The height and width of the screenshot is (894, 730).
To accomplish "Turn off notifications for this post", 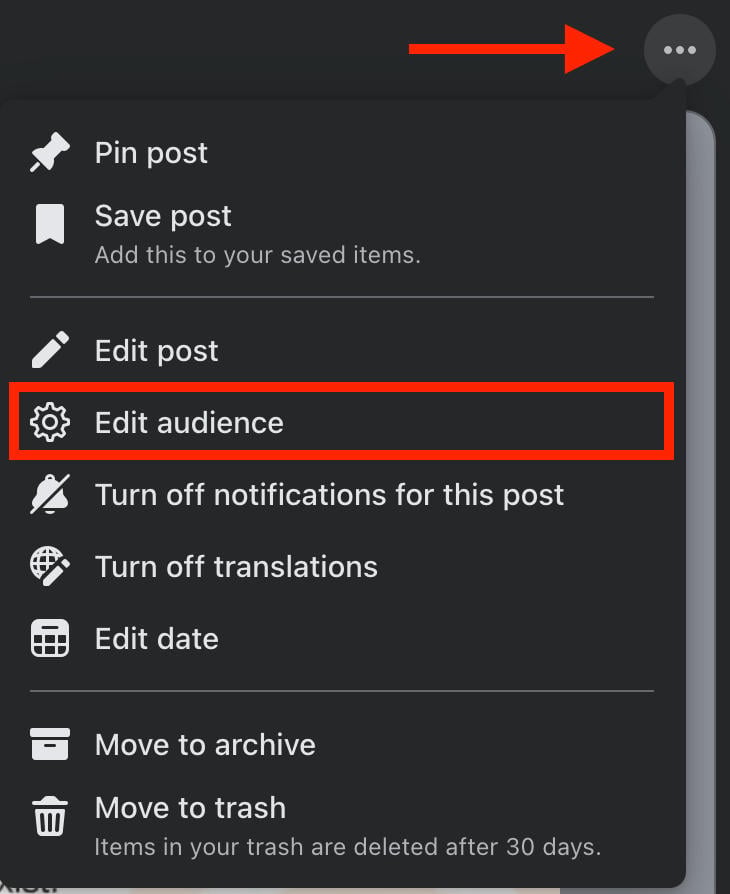I will point(342,494).
